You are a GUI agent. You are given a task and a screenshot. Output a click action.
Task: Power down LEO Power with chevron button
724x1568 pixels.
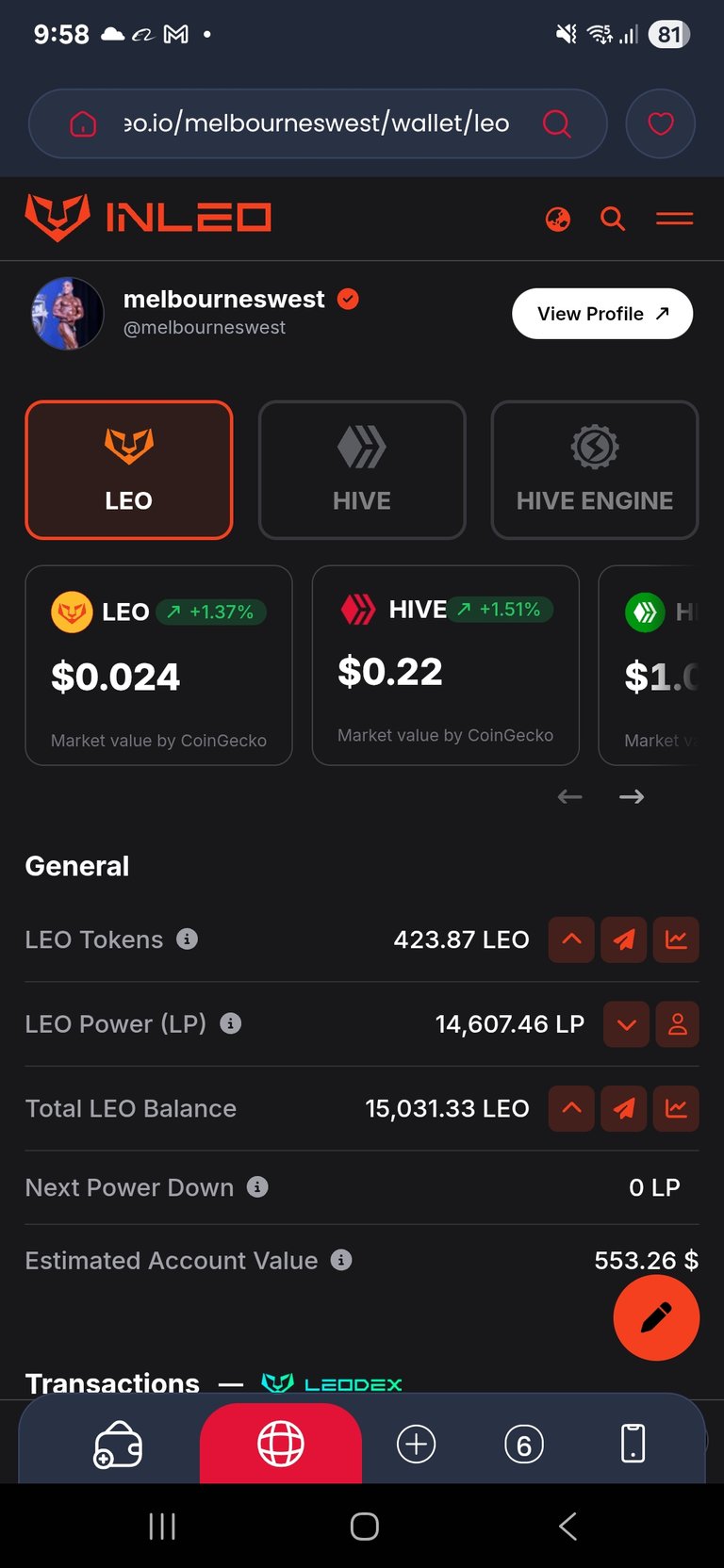pos(627,1024)
